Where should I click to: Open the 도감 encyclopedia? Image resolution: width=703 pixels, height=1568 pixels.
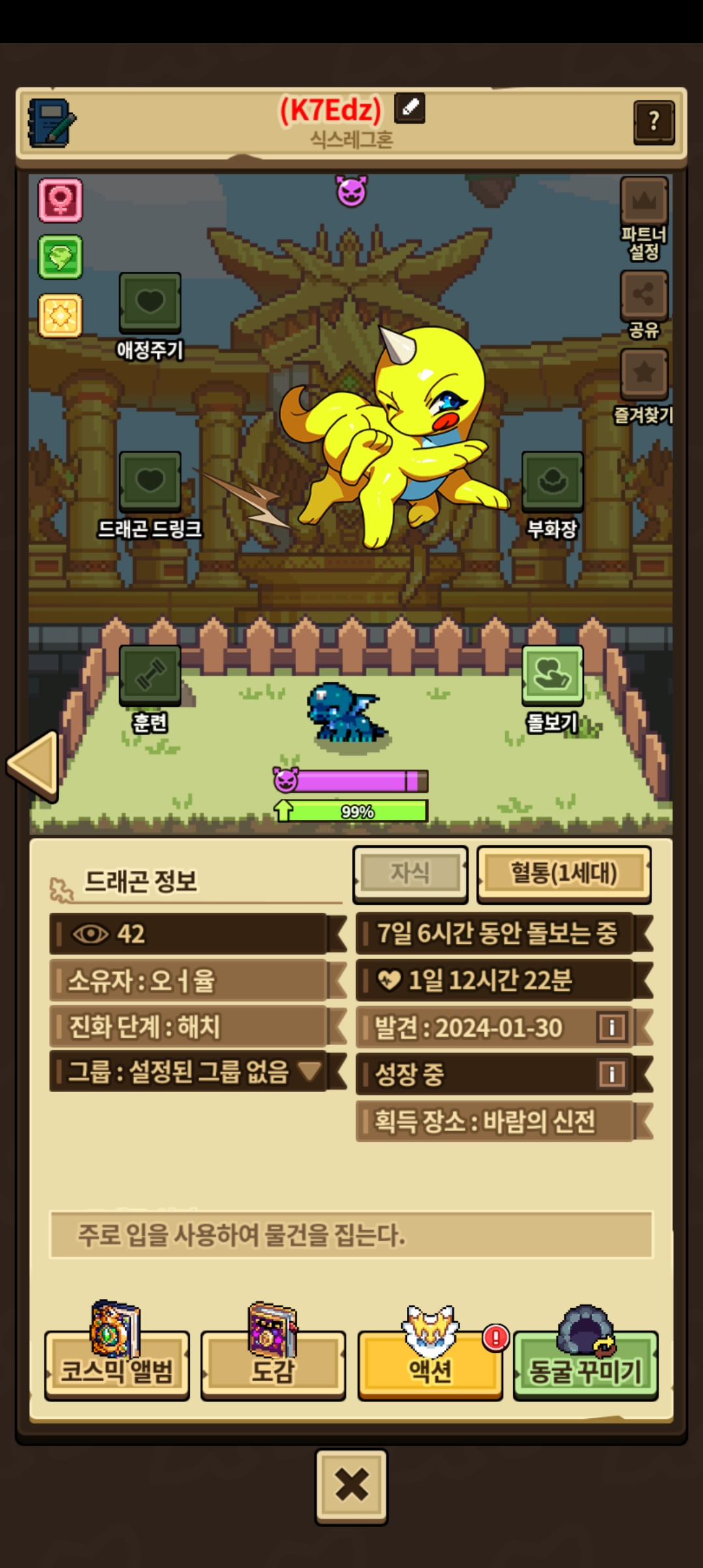(x=273, y=1364)
